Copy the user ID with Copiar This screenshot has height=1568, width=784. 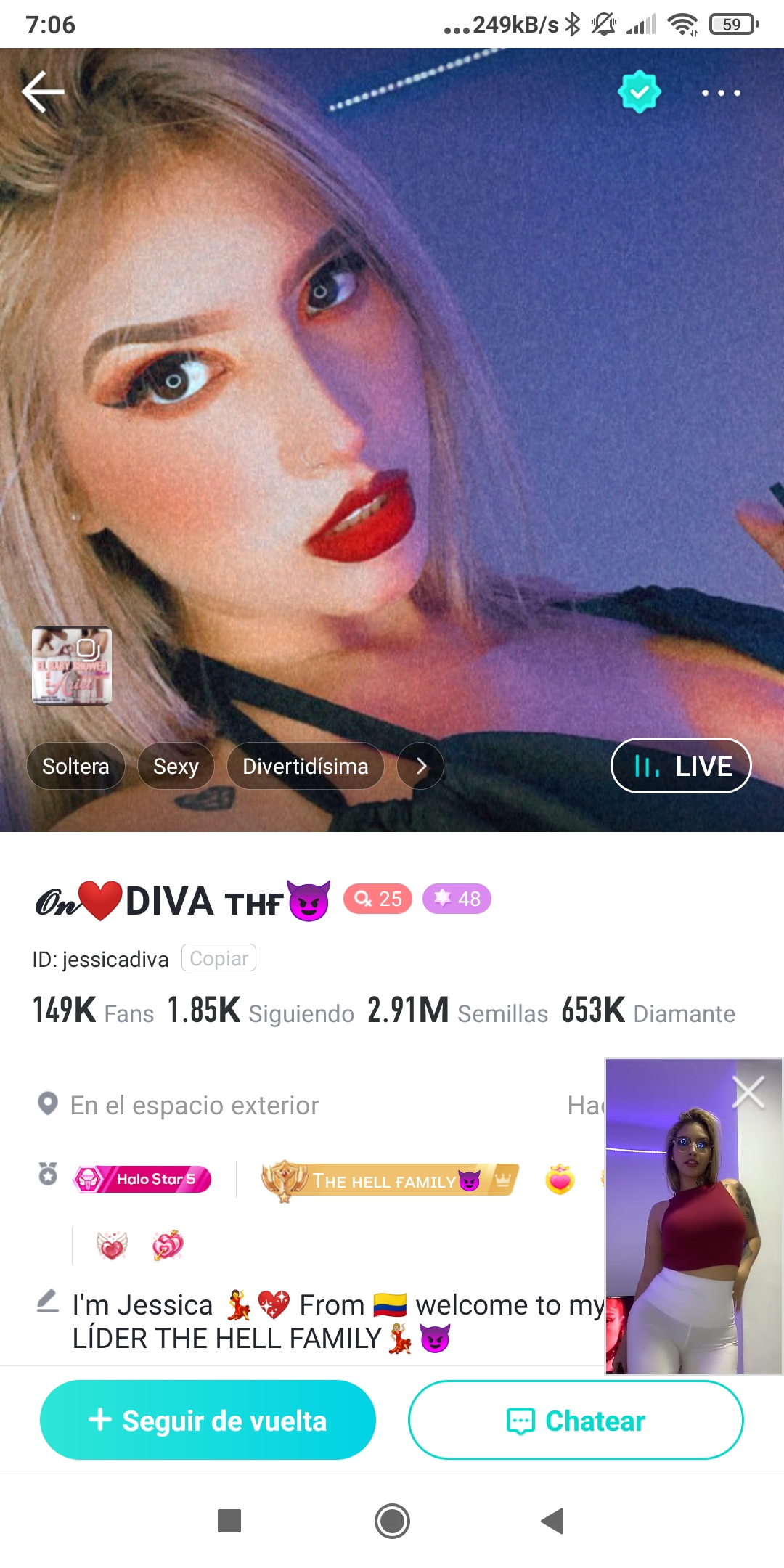(x=219, y=958)
